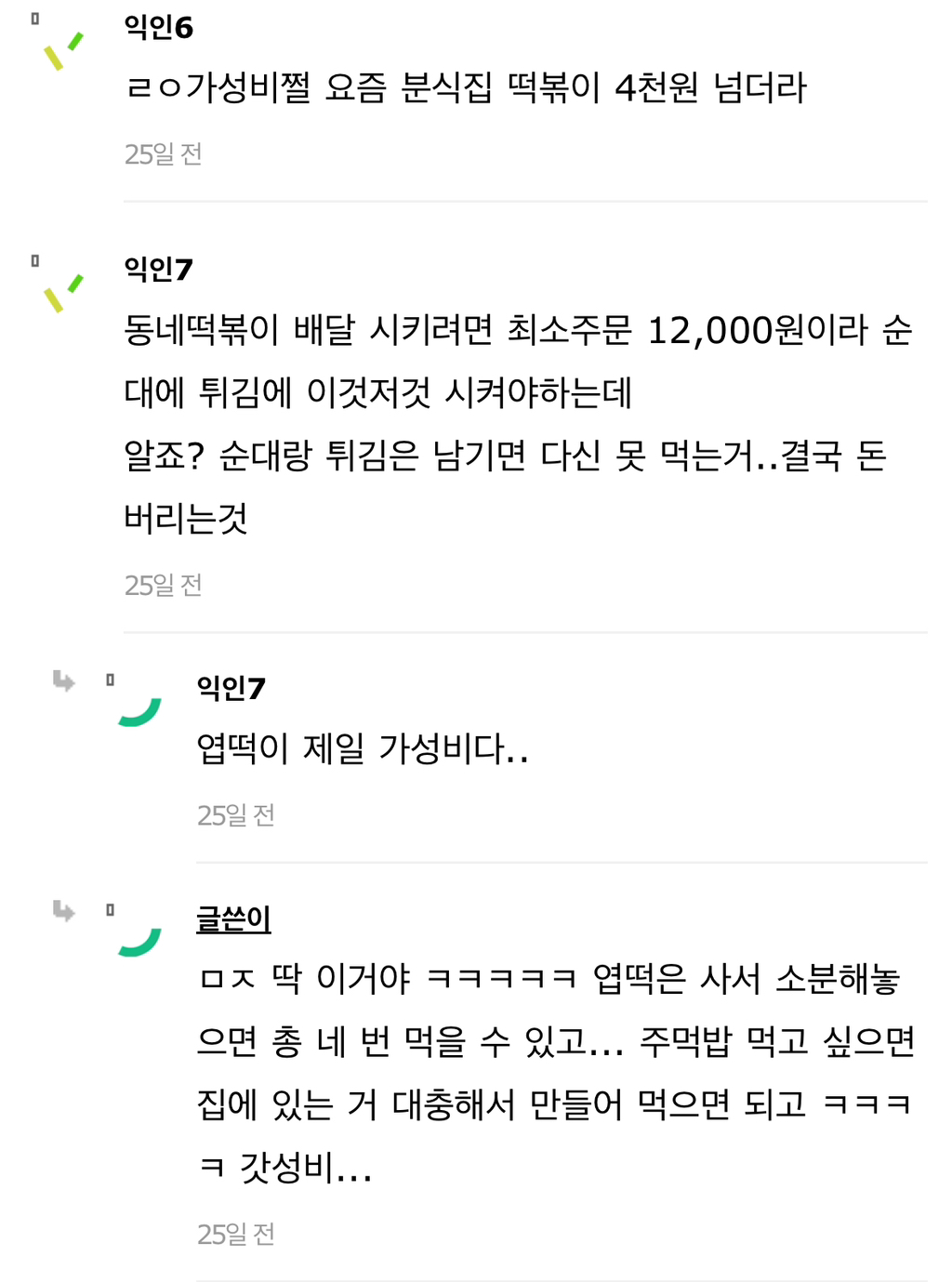This screenshot has height=1282, width=952.
Task: Open the underlined 글쓴이 author link
Action: (x=233, y=919)
